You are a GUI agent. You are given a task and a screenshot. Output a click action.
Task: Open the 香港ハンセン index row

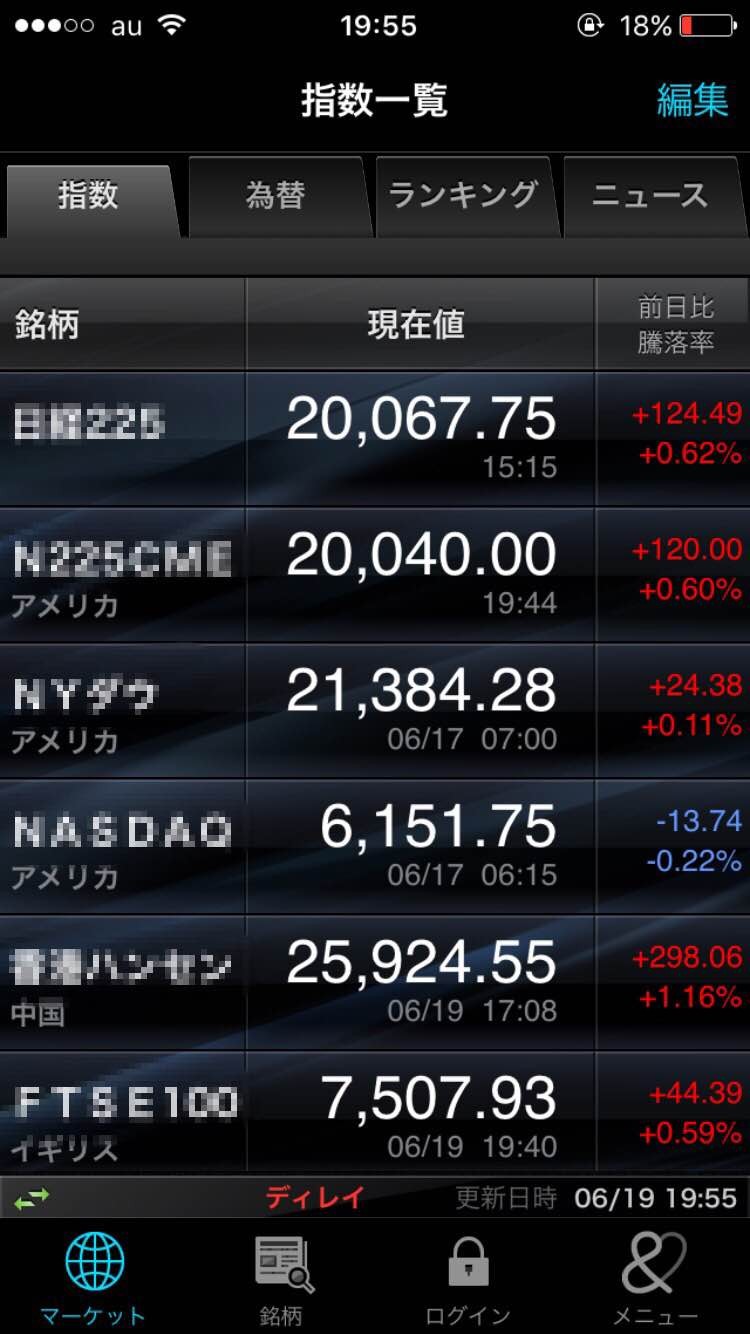[x=374, y=982]
